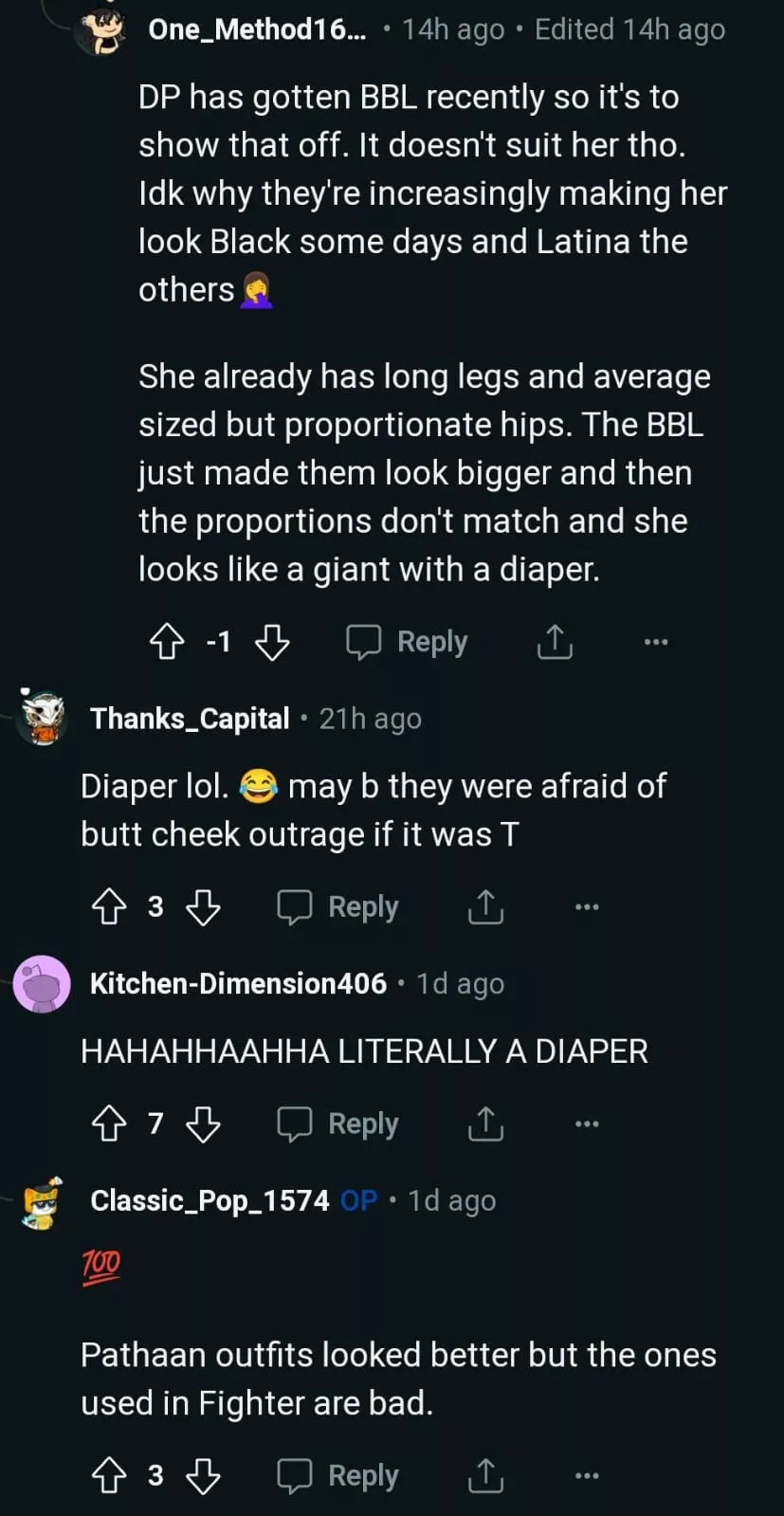This screenshot has width=784, height=1516.
Task: Upvote Kitchen-Dimension406's comment
Action: (108, 1124)
